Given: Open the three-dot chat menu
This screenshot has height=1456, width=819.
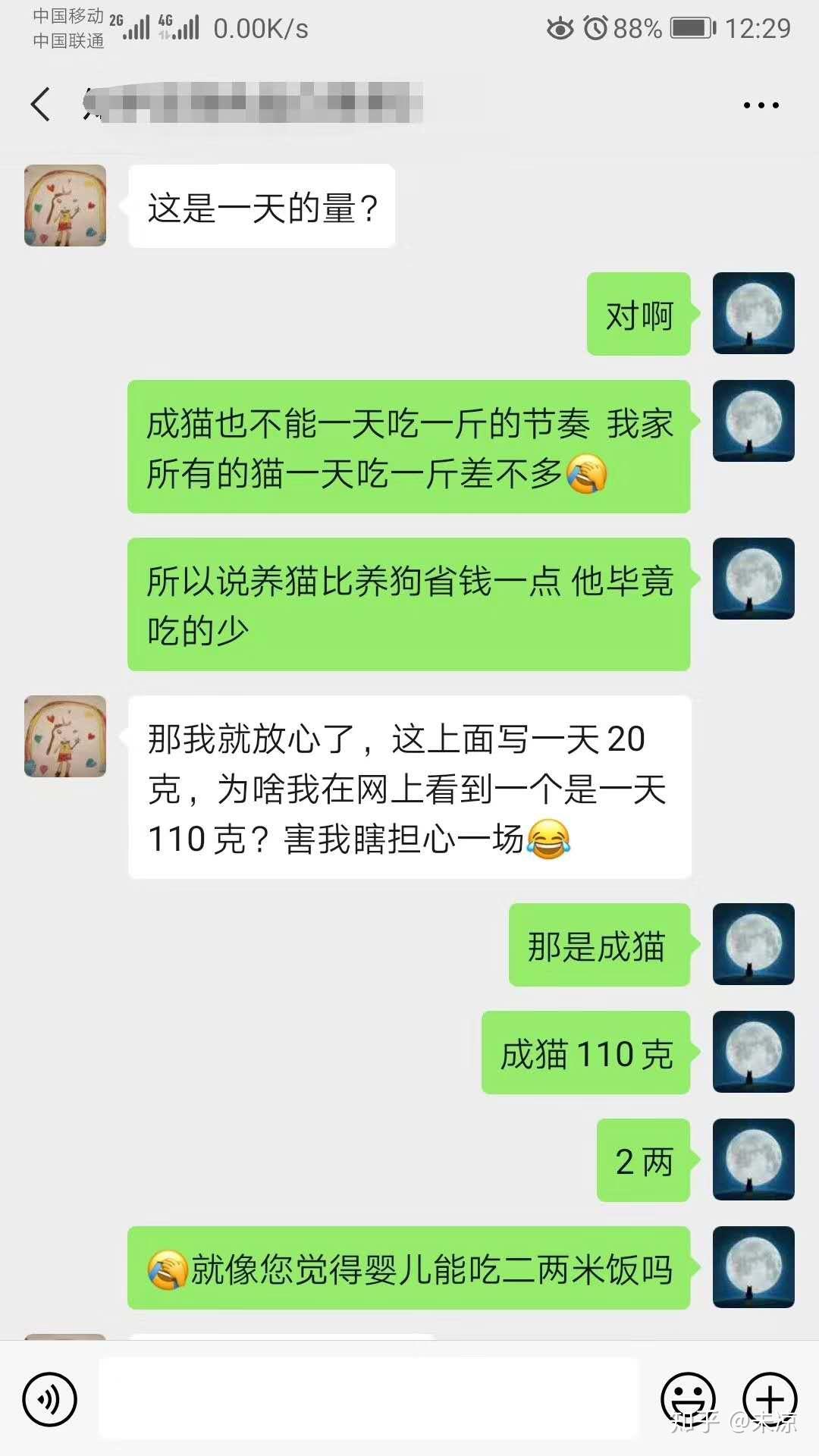Looking at the screenshot, I should (x=761, y=105).
